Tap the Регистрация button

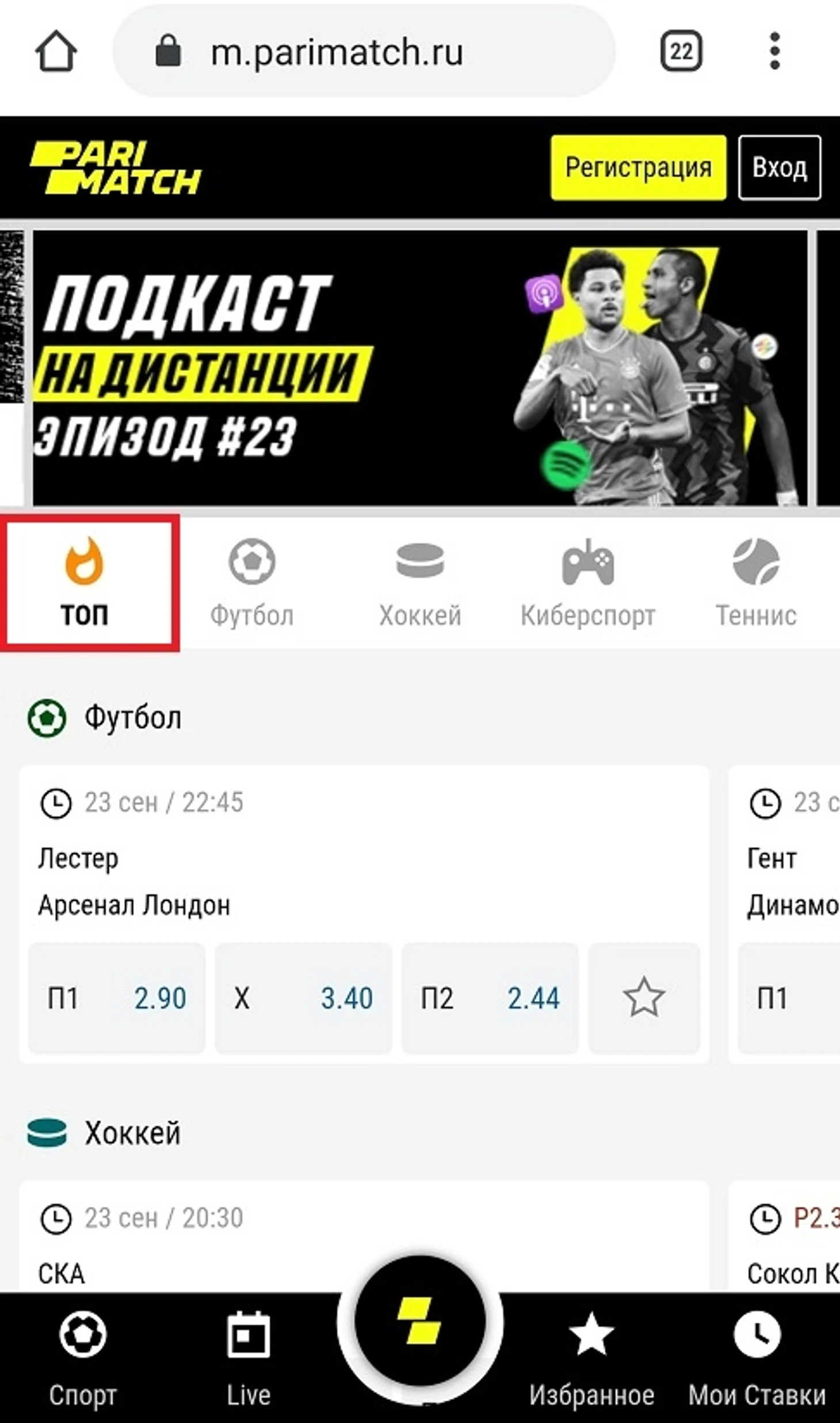coord(638,168)
